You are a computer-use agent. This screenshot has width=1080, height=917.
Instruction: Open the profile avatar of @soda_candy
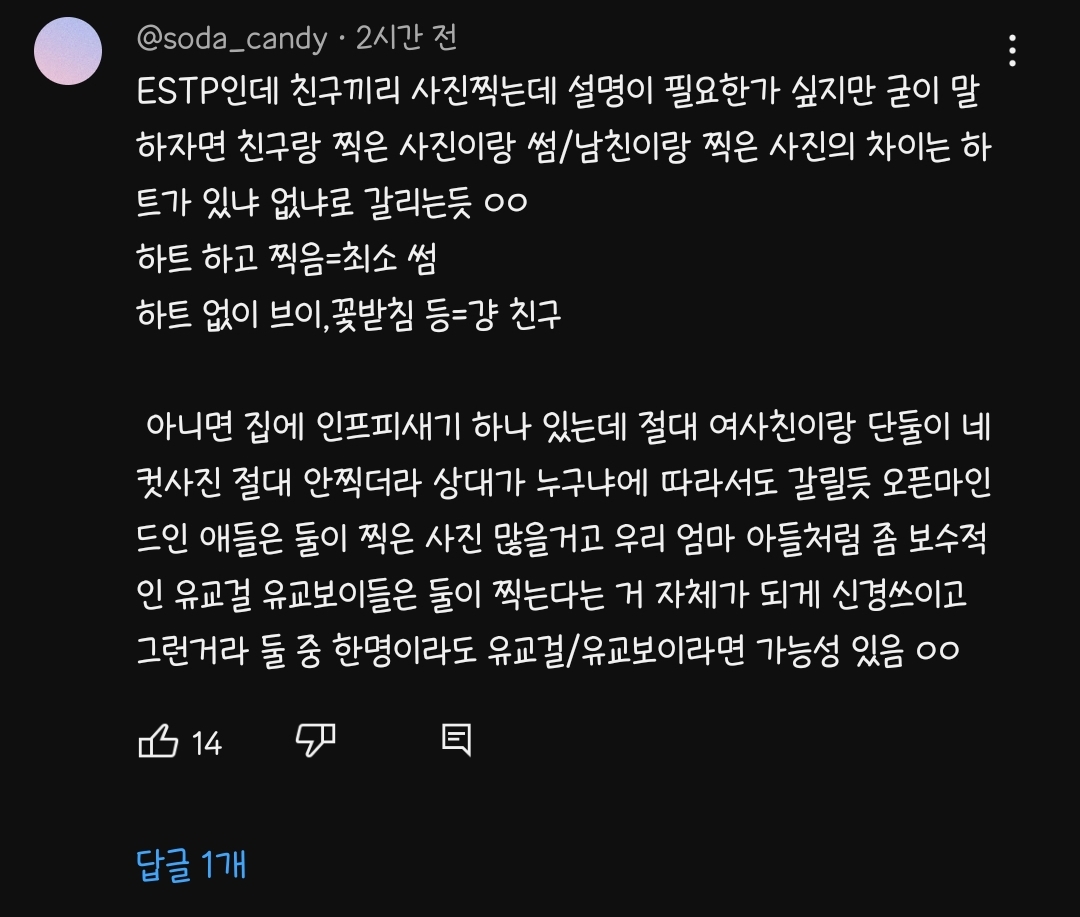pos(68,51)
